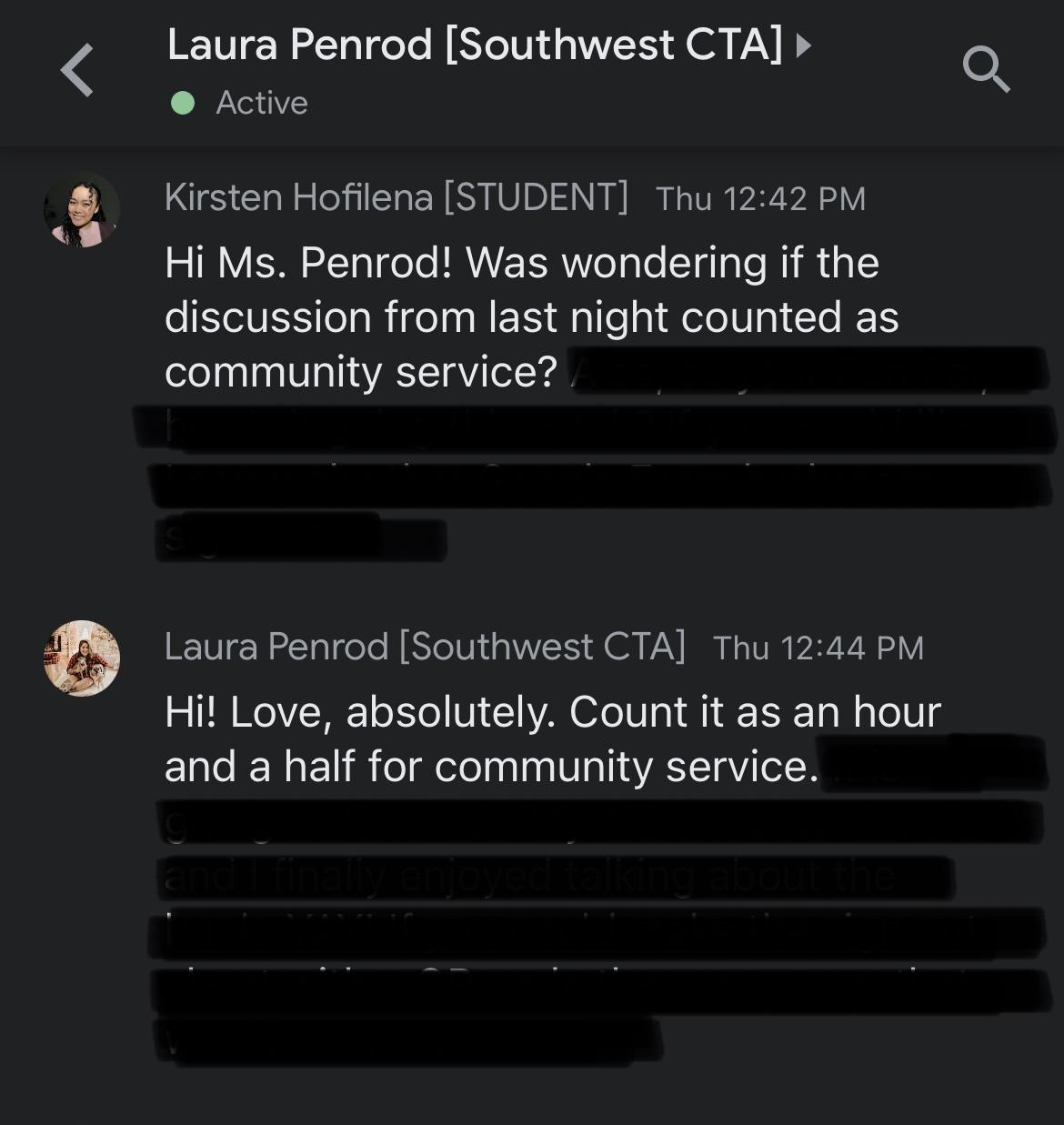The height and width of the screenshot is (1125, 1064).
Task: Open Laura Penrod conversation details
Action: (x=487, y=45)
